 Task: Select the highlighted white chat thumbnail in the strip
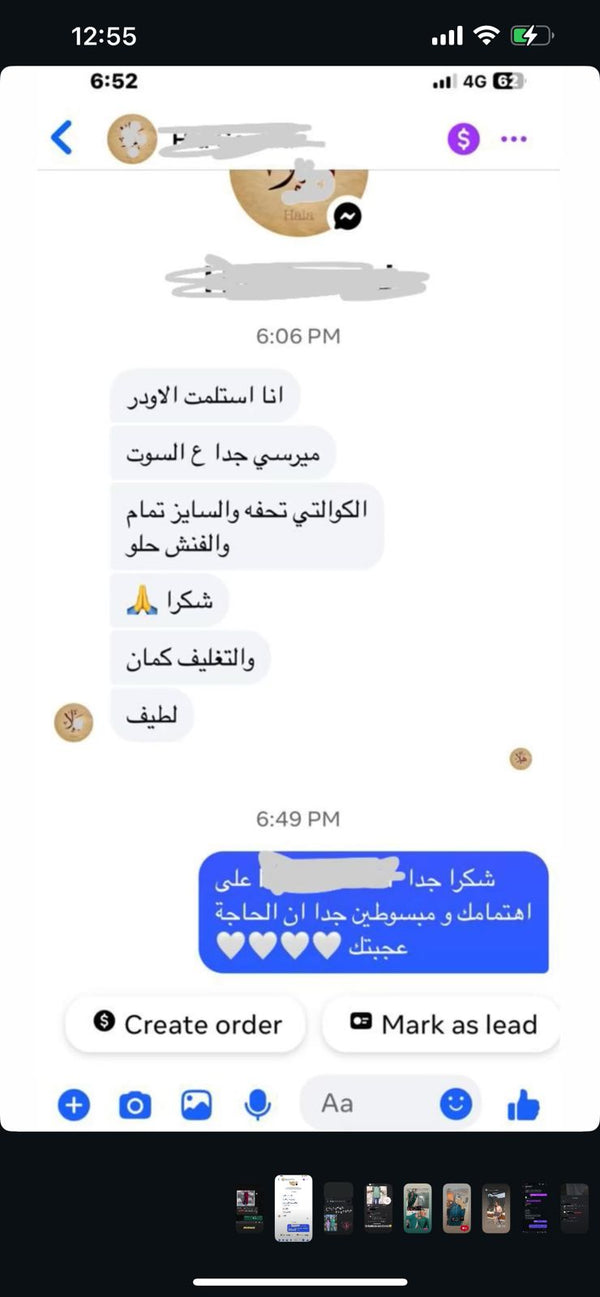[293, 1207]
